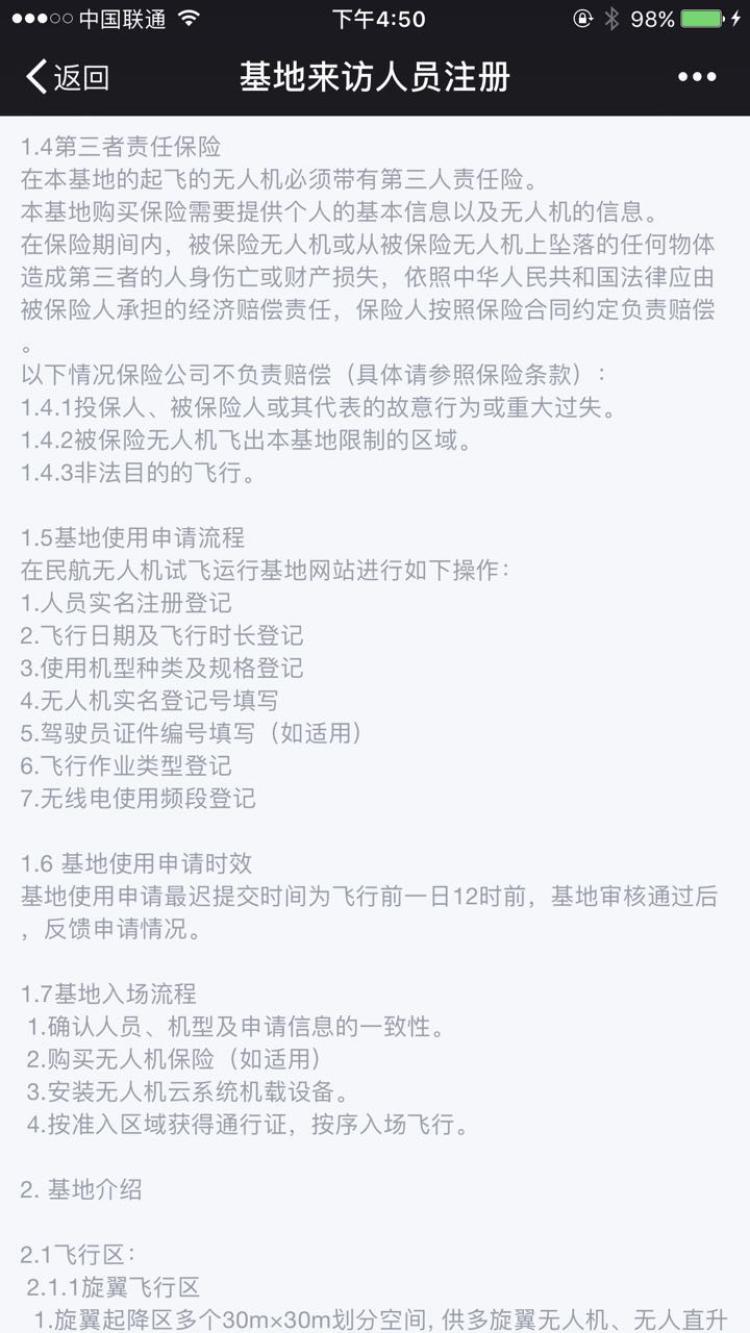Go back with the 返回 button
This screenshot has width=750, height=1333.
pos(67,77)
